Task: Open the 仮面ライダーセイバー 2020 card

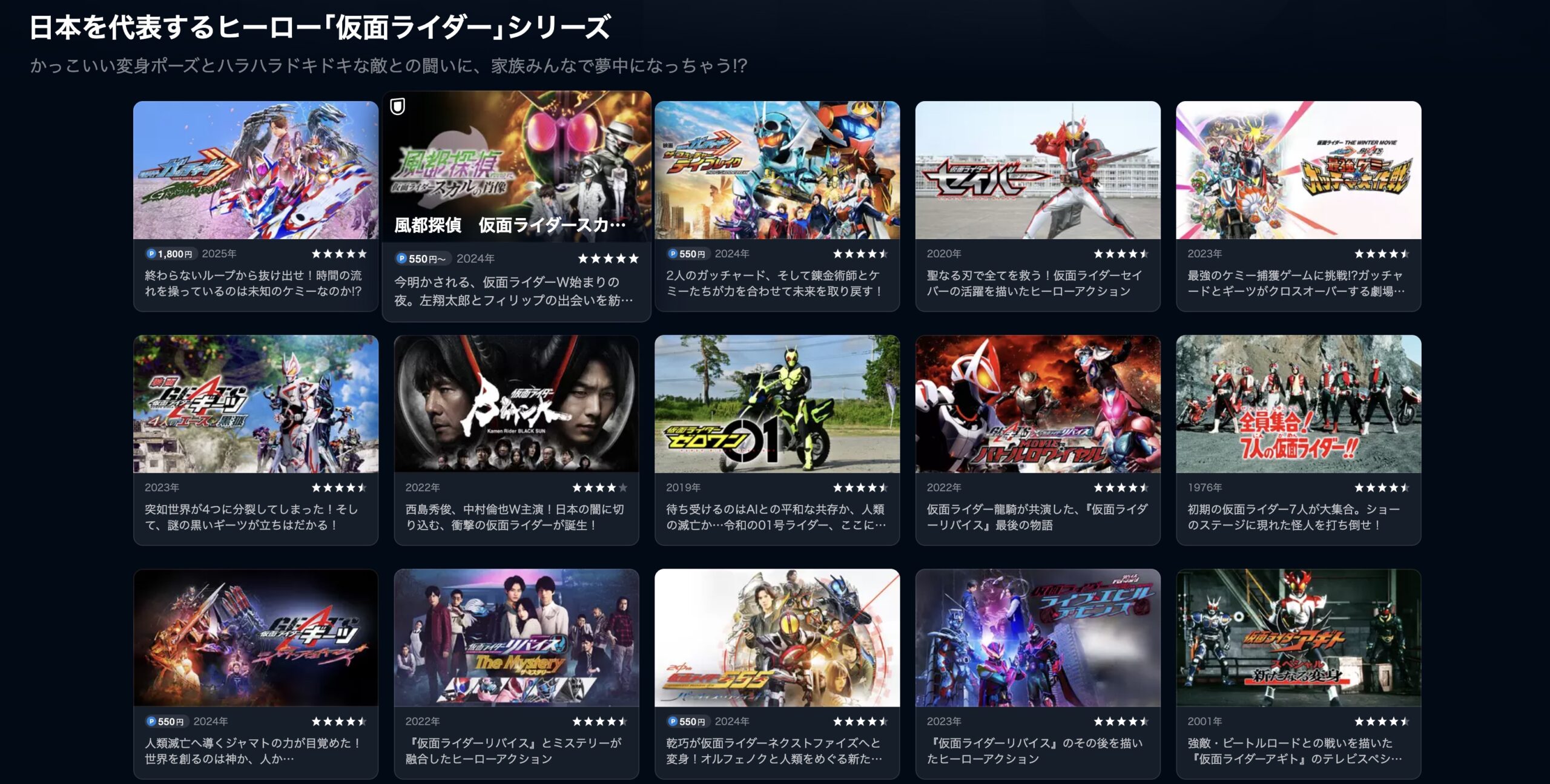Action: [x=1038, y=170]
